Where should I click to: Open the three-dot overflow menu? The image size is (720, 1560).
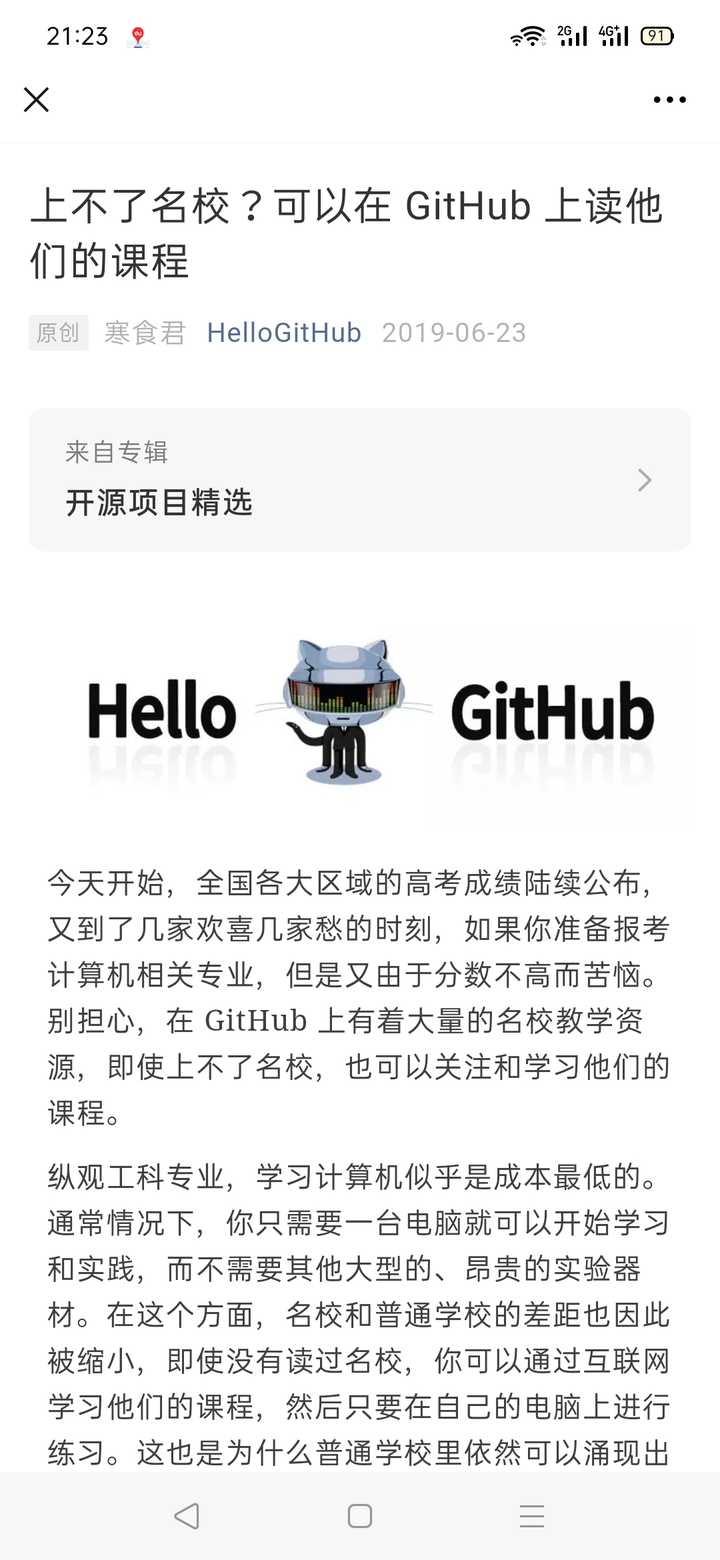[669, 99]
